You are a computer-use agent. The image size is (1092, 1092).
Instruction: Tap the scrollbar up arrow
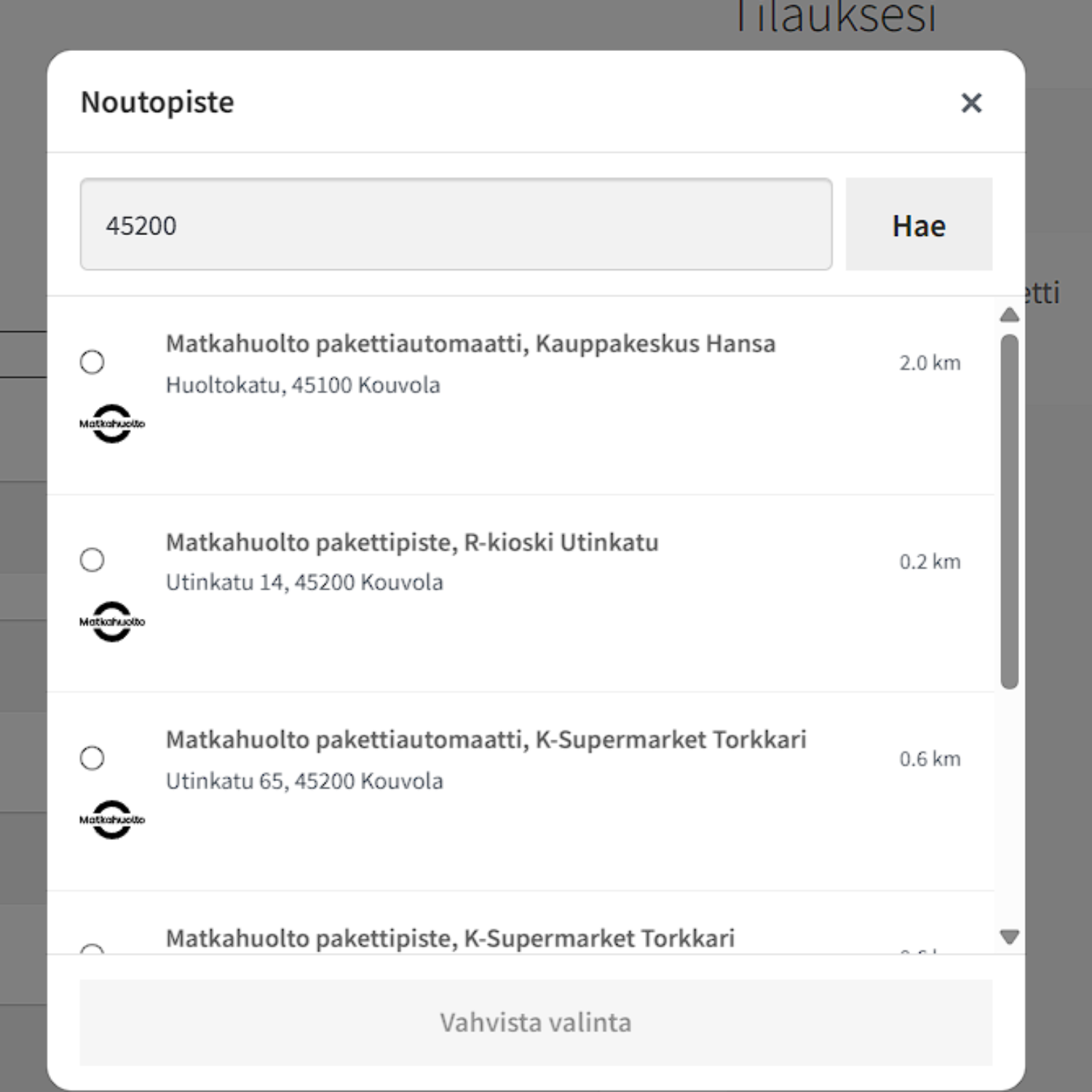(x=1009, y=314)
